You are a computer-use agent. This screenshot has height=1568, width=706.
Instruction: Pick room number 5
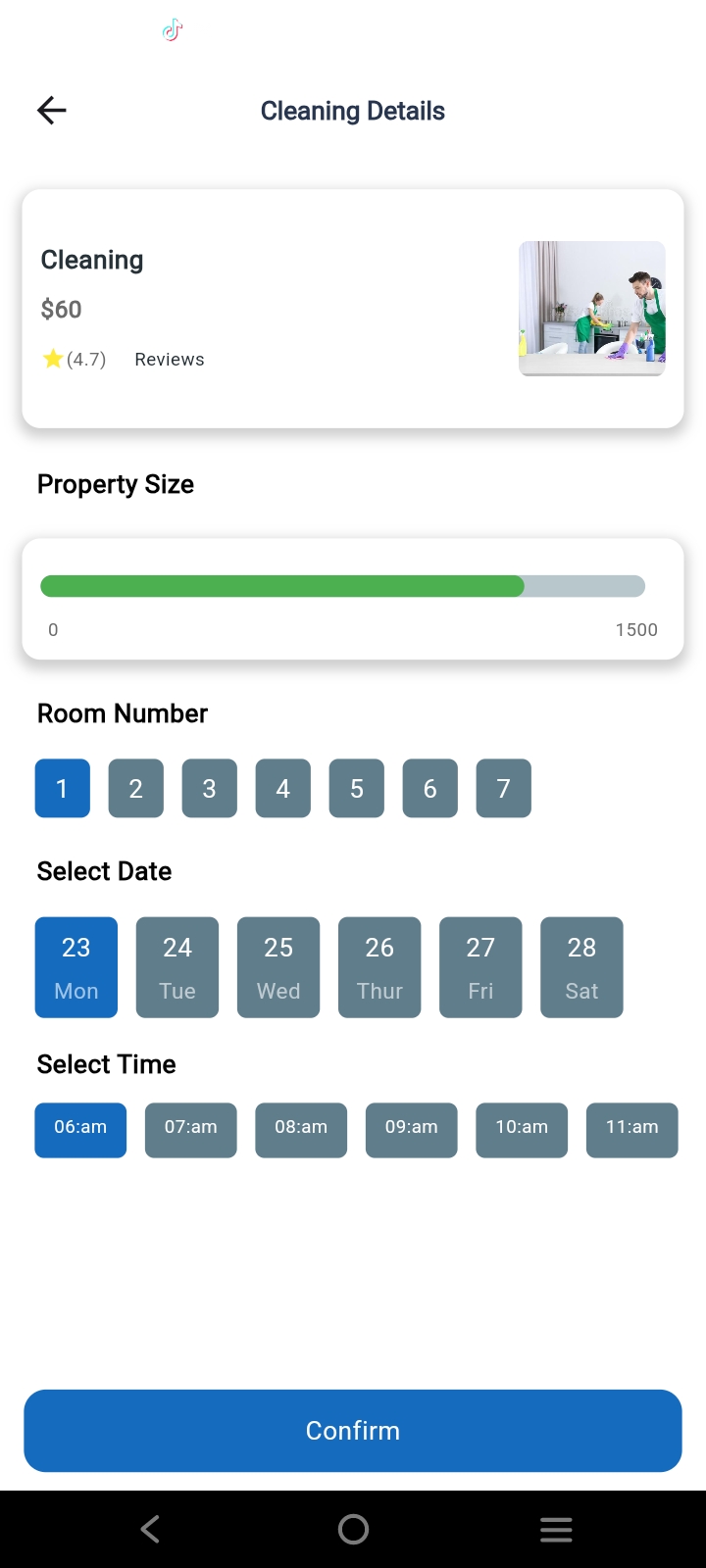click(x=356, y=788)
